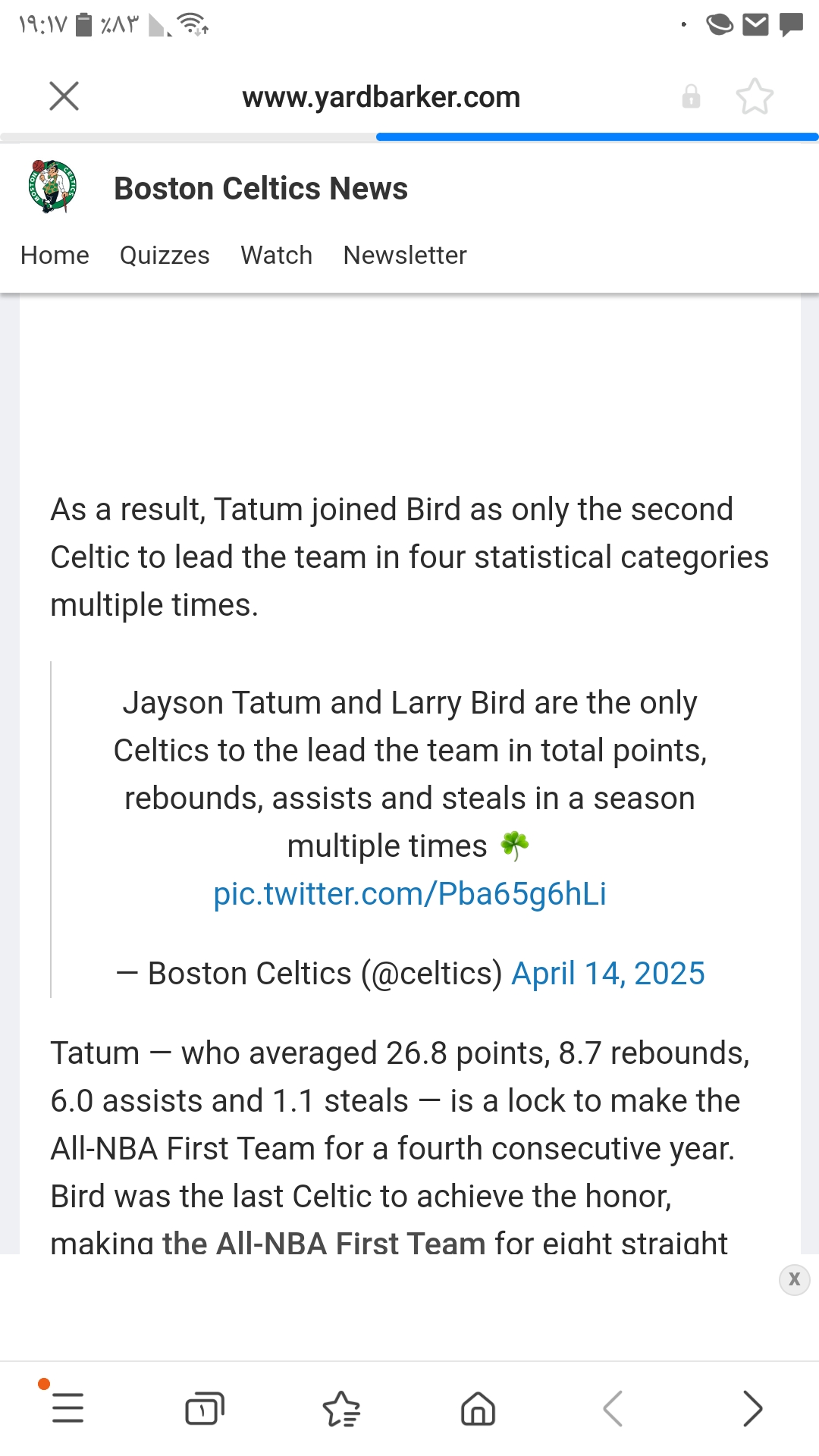819x1456 pixels.
Task: Go to the Quizzes section
Action: point(165,256)
